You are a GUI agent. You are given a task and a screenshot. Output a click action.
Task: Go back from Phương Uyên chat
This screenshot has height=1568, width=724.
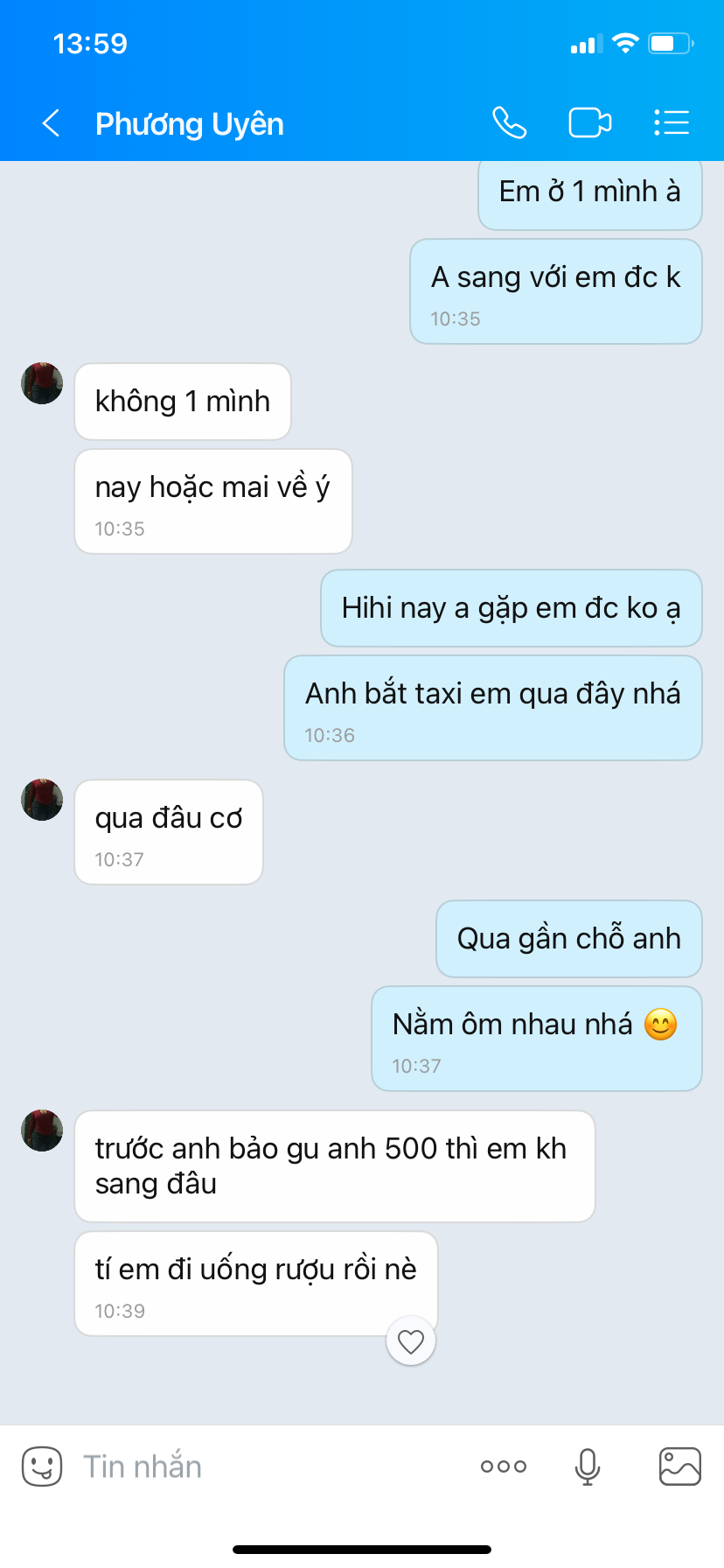pyautogui.click(x=52, y=123)
